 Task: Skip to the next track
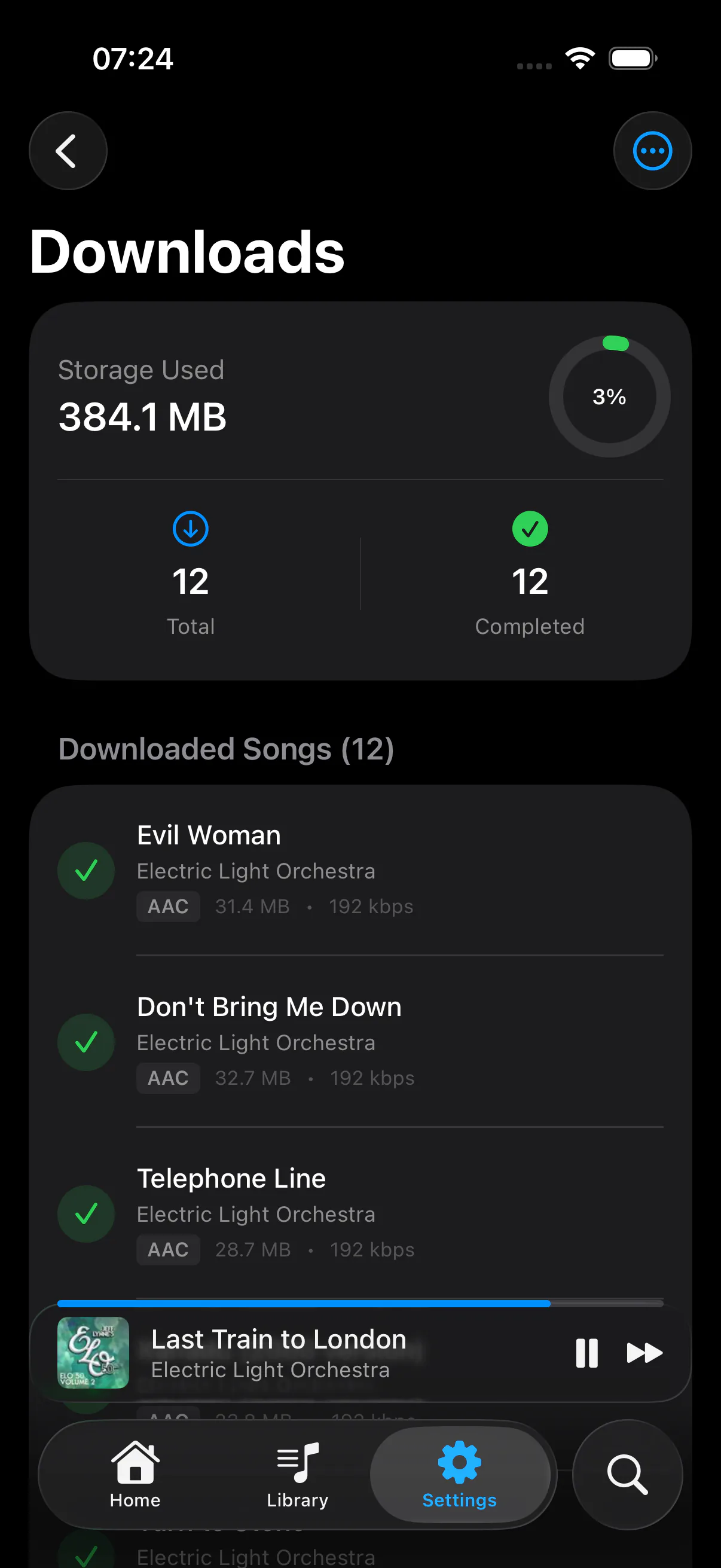pyautogui.click(x=644, y=1353)
